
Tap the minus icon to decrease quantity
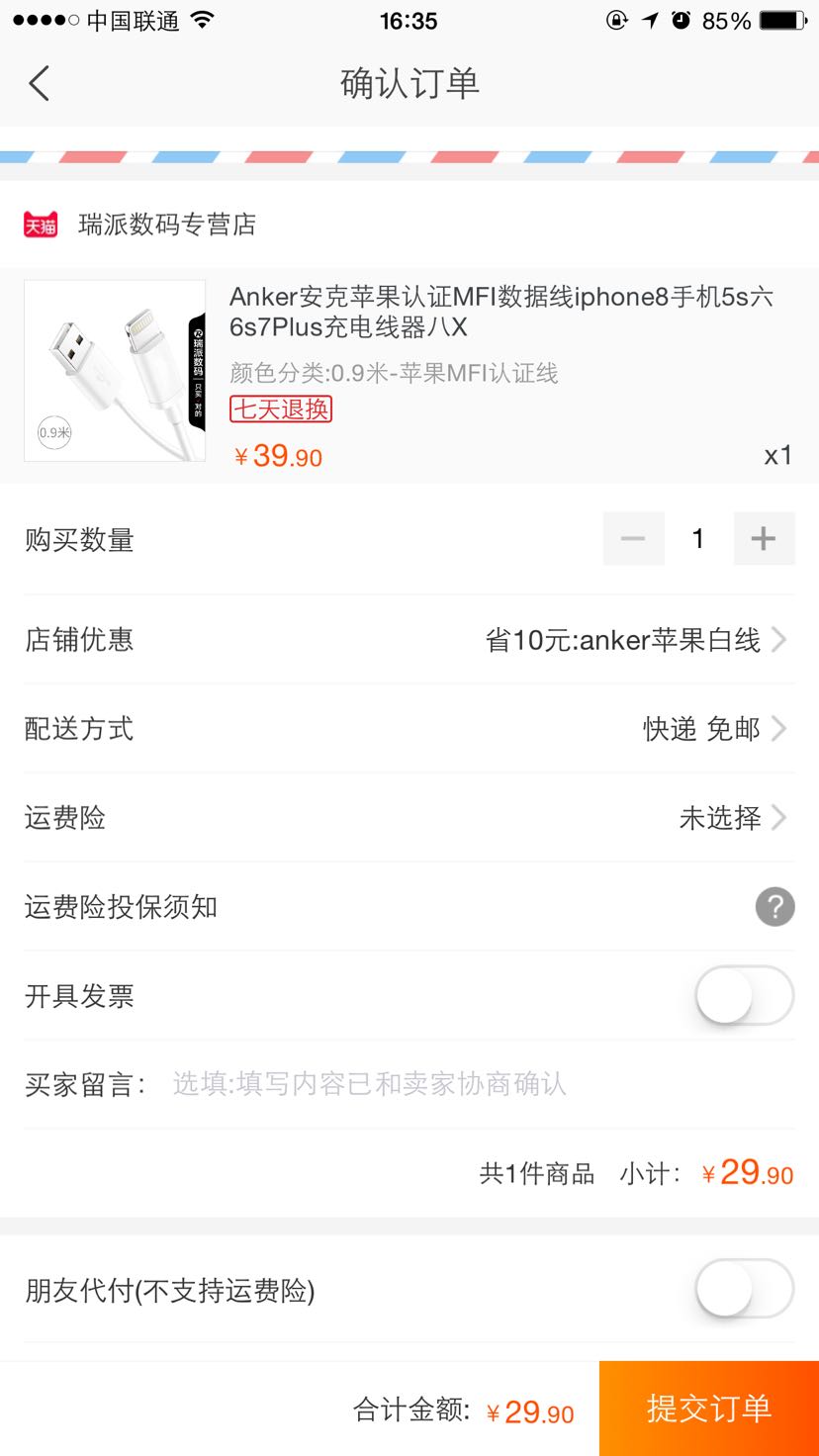[633, 538]
